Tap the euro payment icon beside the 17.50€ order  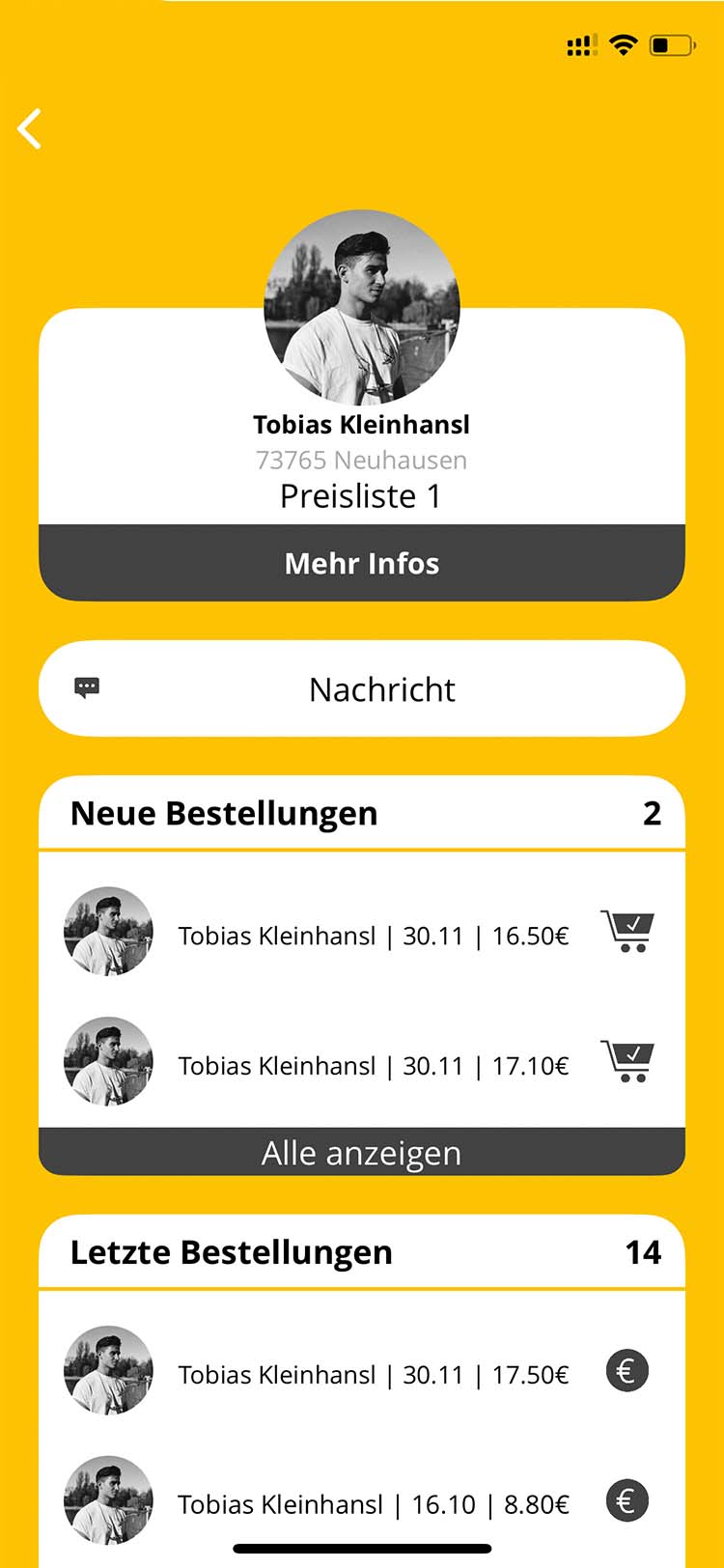coord(627,1370)
